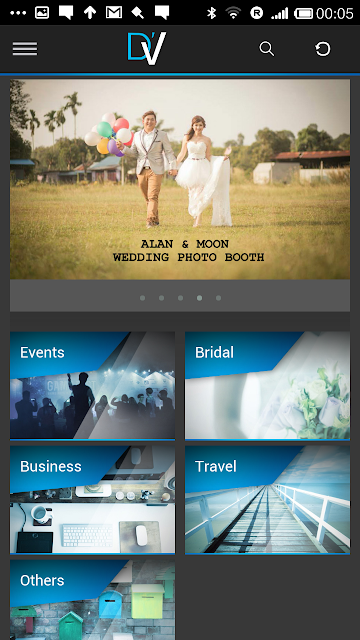Open the Business category
This screenshot has width=360, height=640.
pyautogui.click(x=93, y=500)
